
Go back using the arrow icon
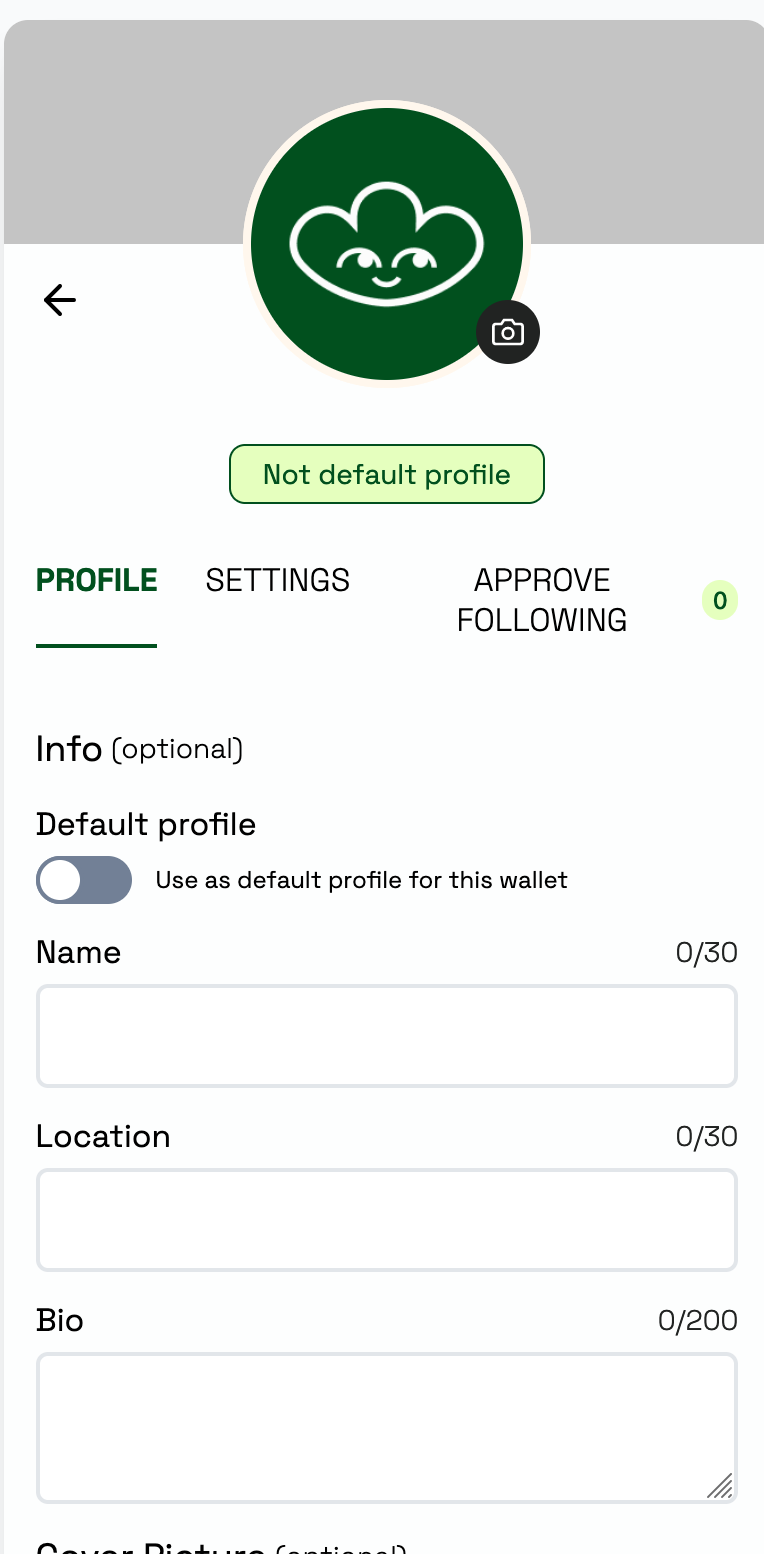(x=60, y=300)
